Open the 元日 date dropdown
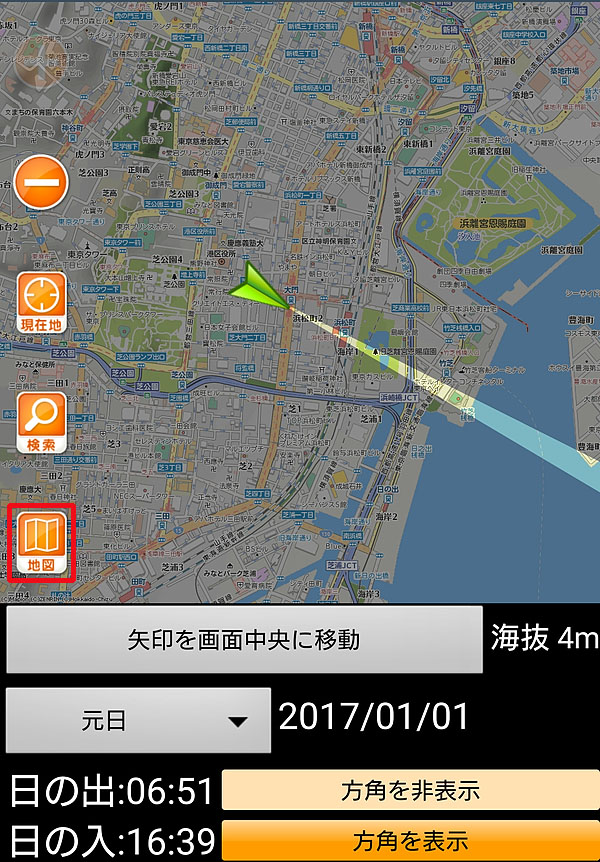This screenshot has width=600, height=862. (x=138, y=720)
